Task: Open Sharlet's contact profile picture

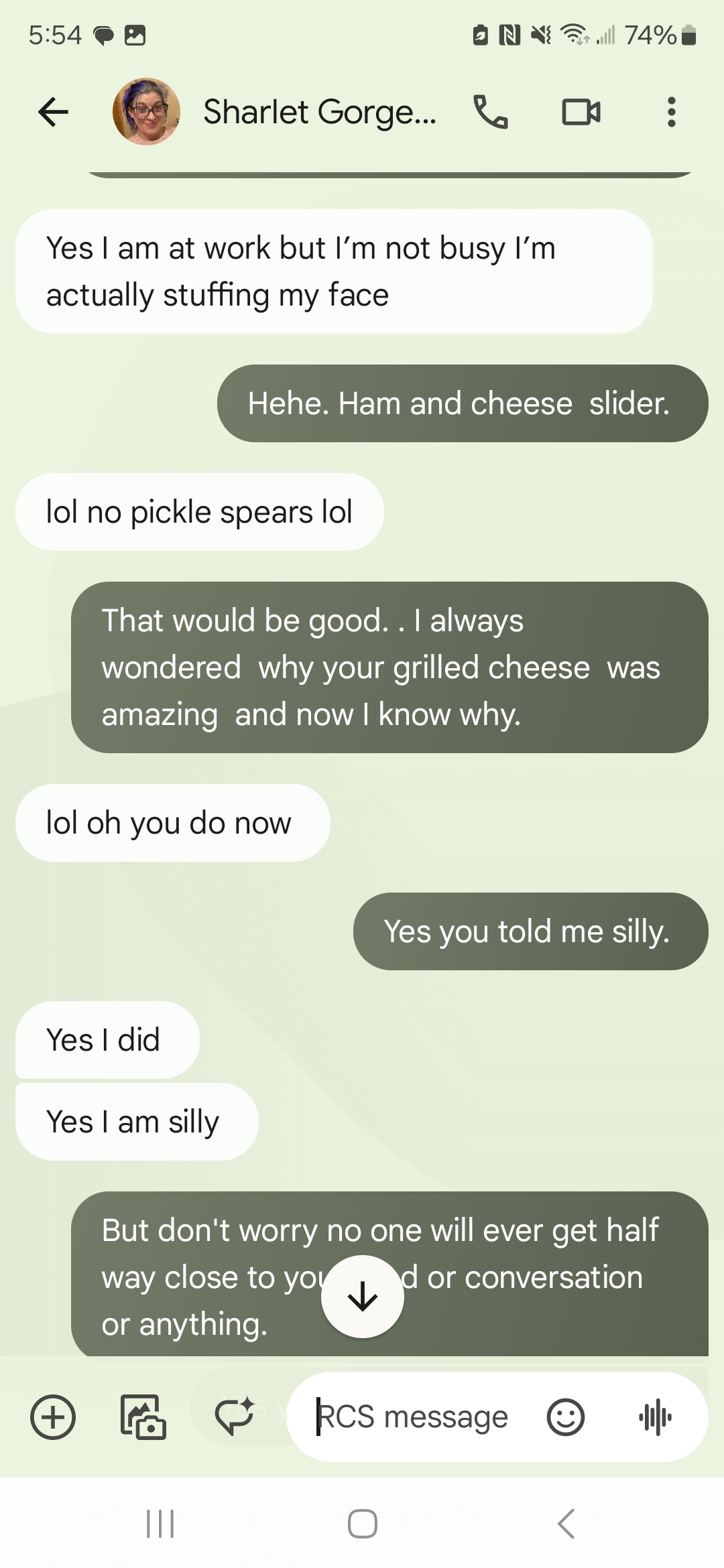Action: pos(146,111)
